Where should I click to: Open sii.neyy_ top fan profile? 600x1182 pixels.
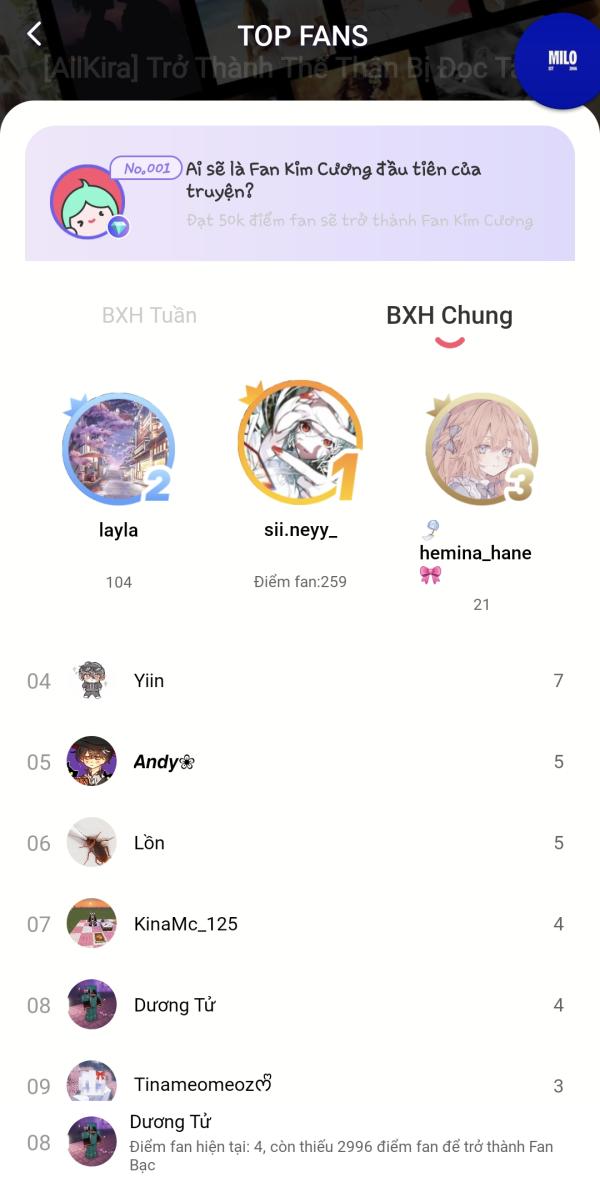click(299, 441)
